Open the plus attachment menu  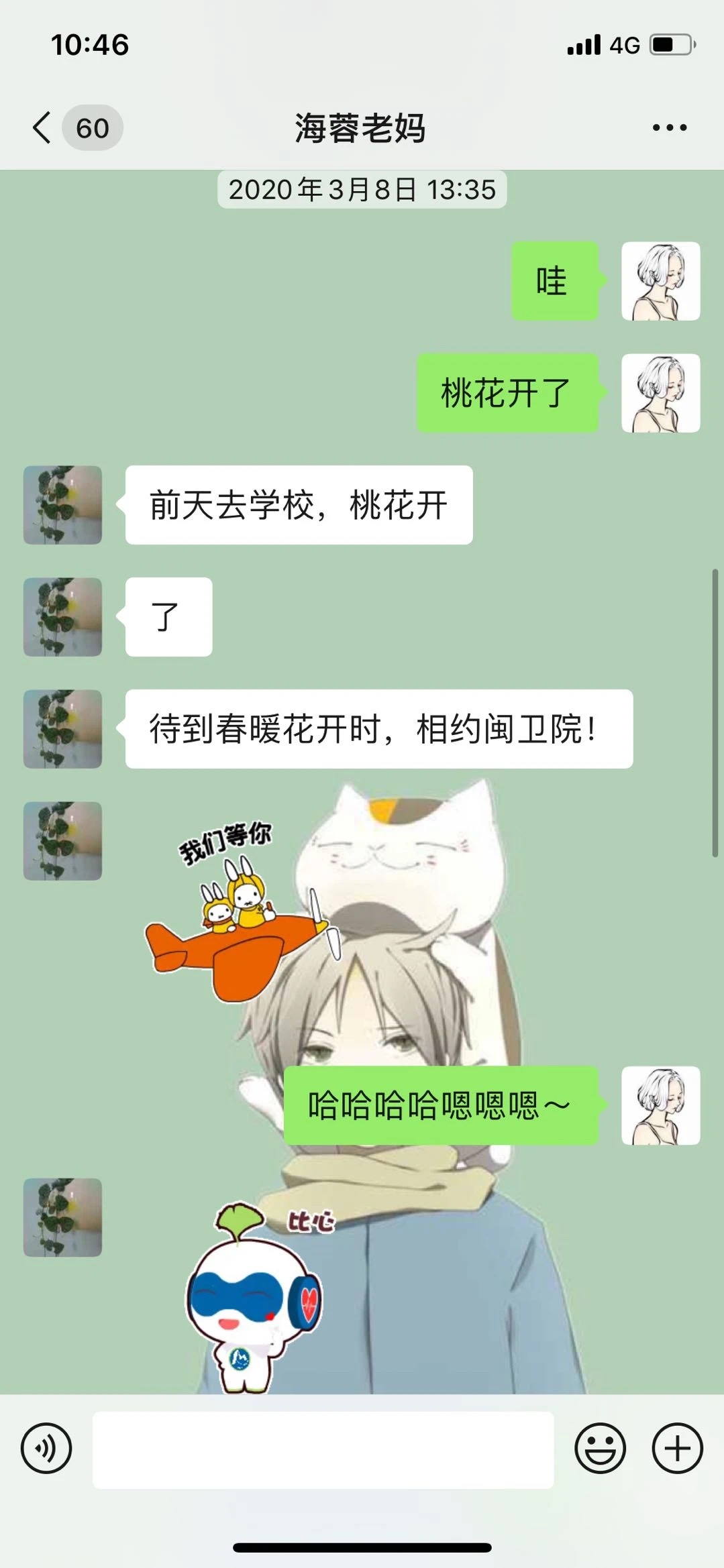click(x=677, y=1448)
